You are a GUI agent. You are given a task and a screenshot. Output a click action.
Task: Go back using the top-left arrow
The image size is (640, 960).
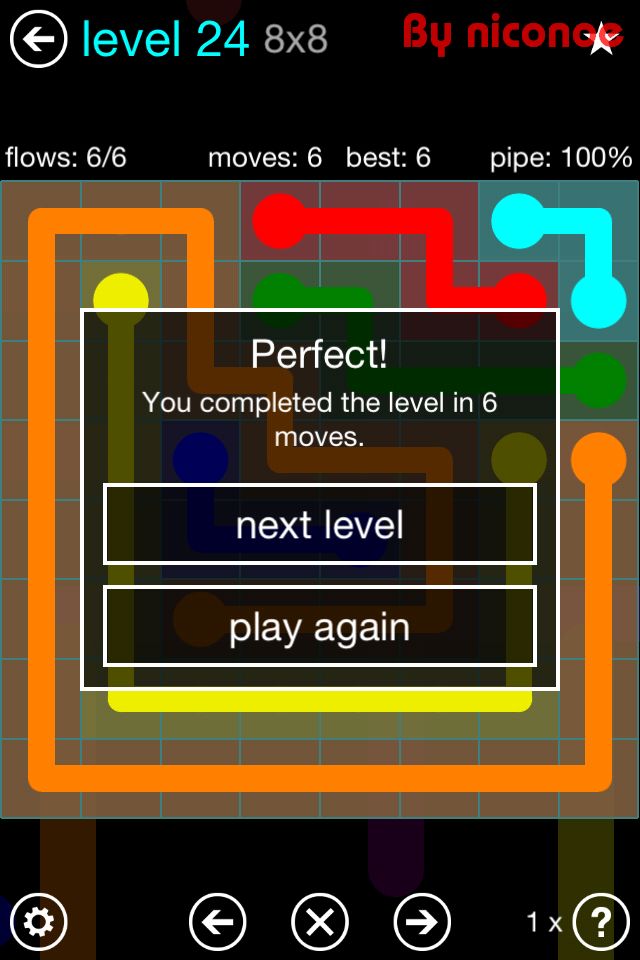38,40
